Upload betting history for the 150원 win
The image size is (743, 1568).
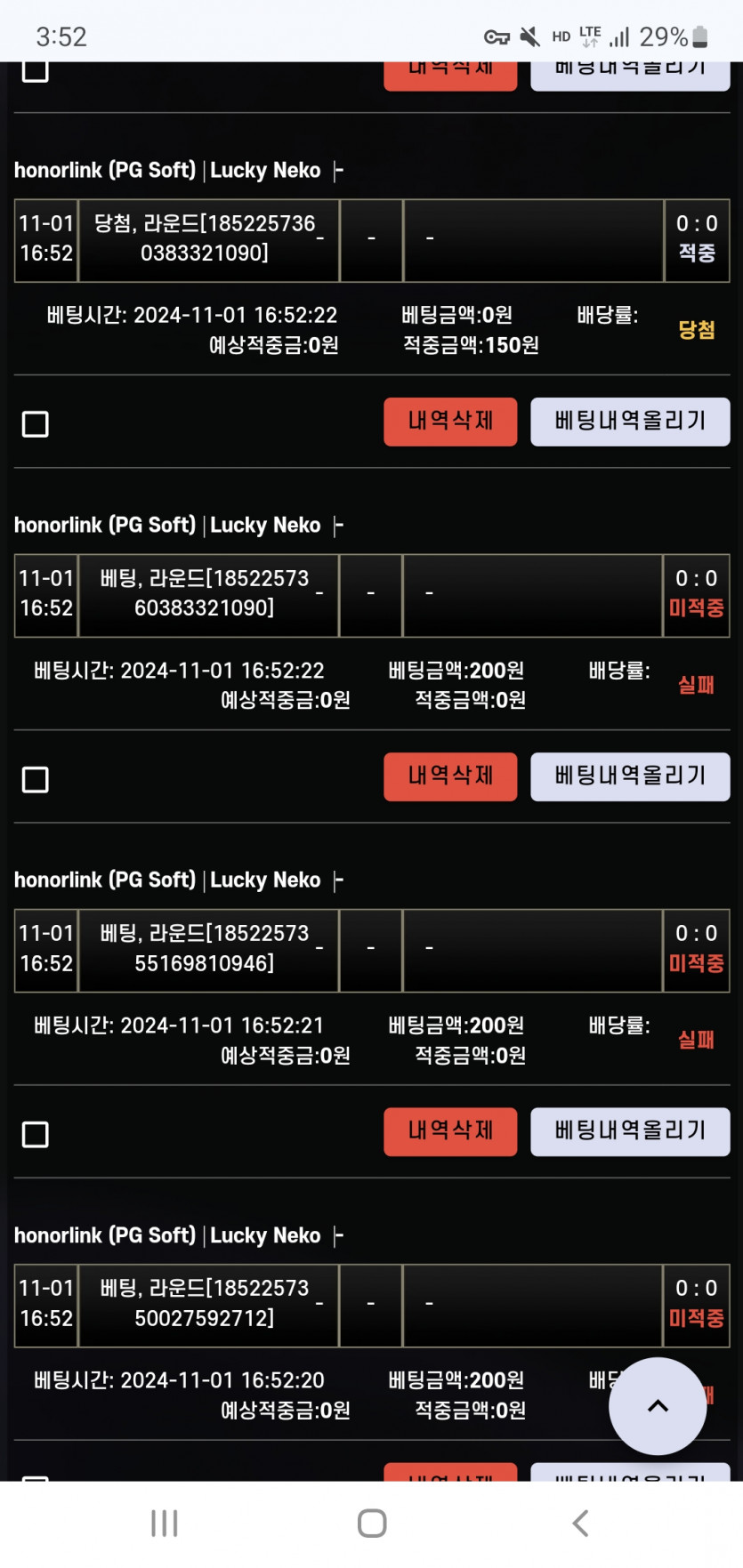point(630,421)
